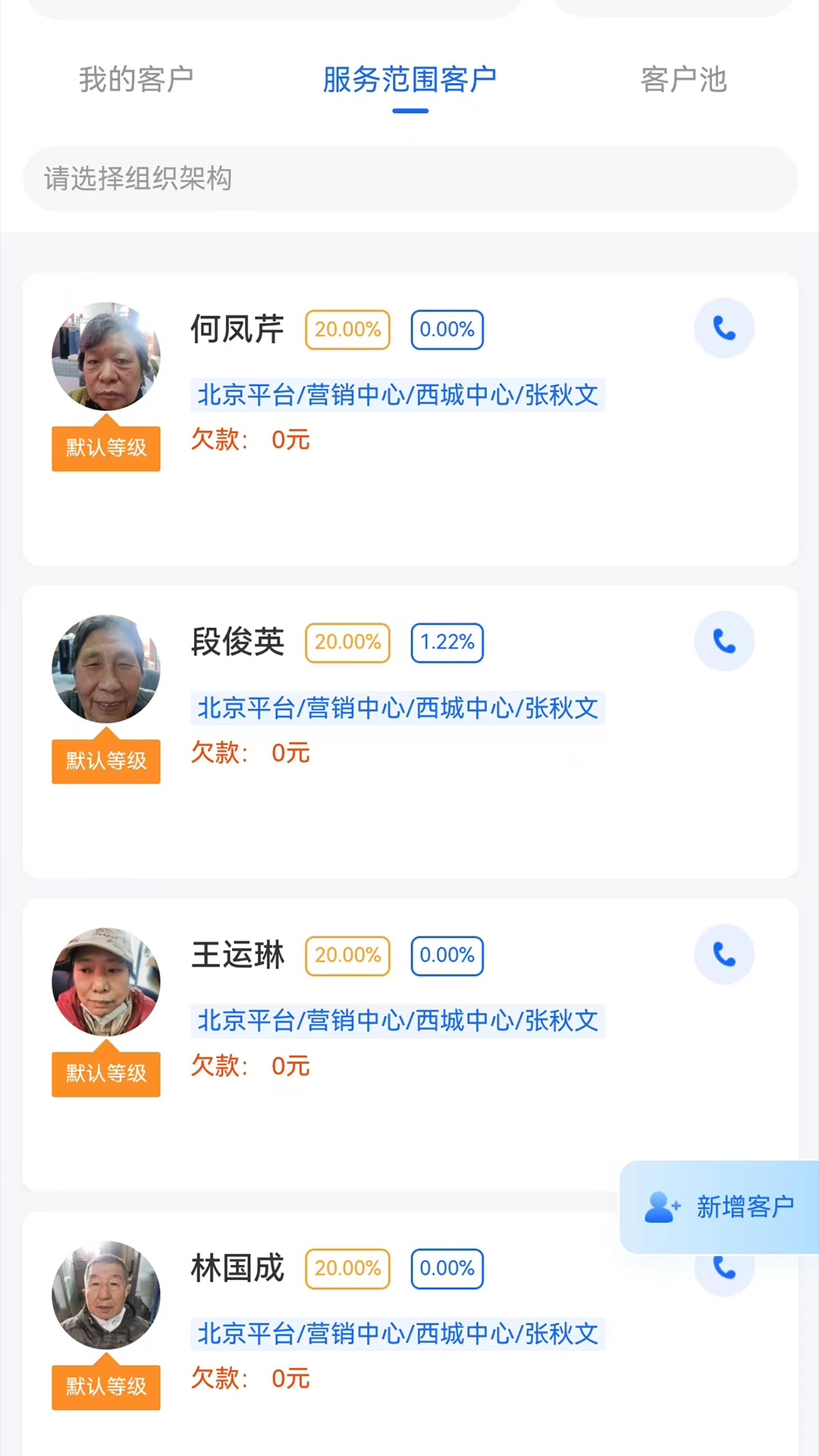Open 何凤芹's organization path link
Viewport: 819px width, 1456px height.
click(397, 395)
